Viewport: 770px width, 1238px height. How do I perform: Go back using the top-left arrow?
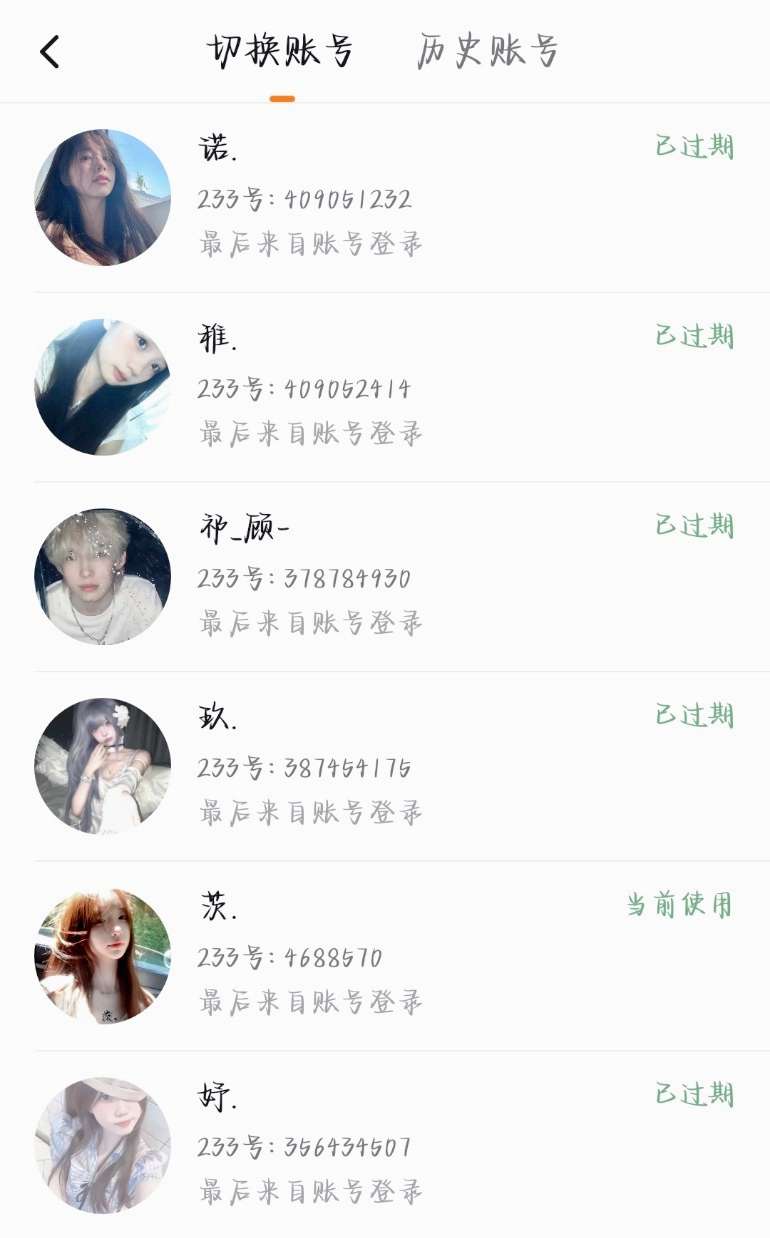point(50,52)
